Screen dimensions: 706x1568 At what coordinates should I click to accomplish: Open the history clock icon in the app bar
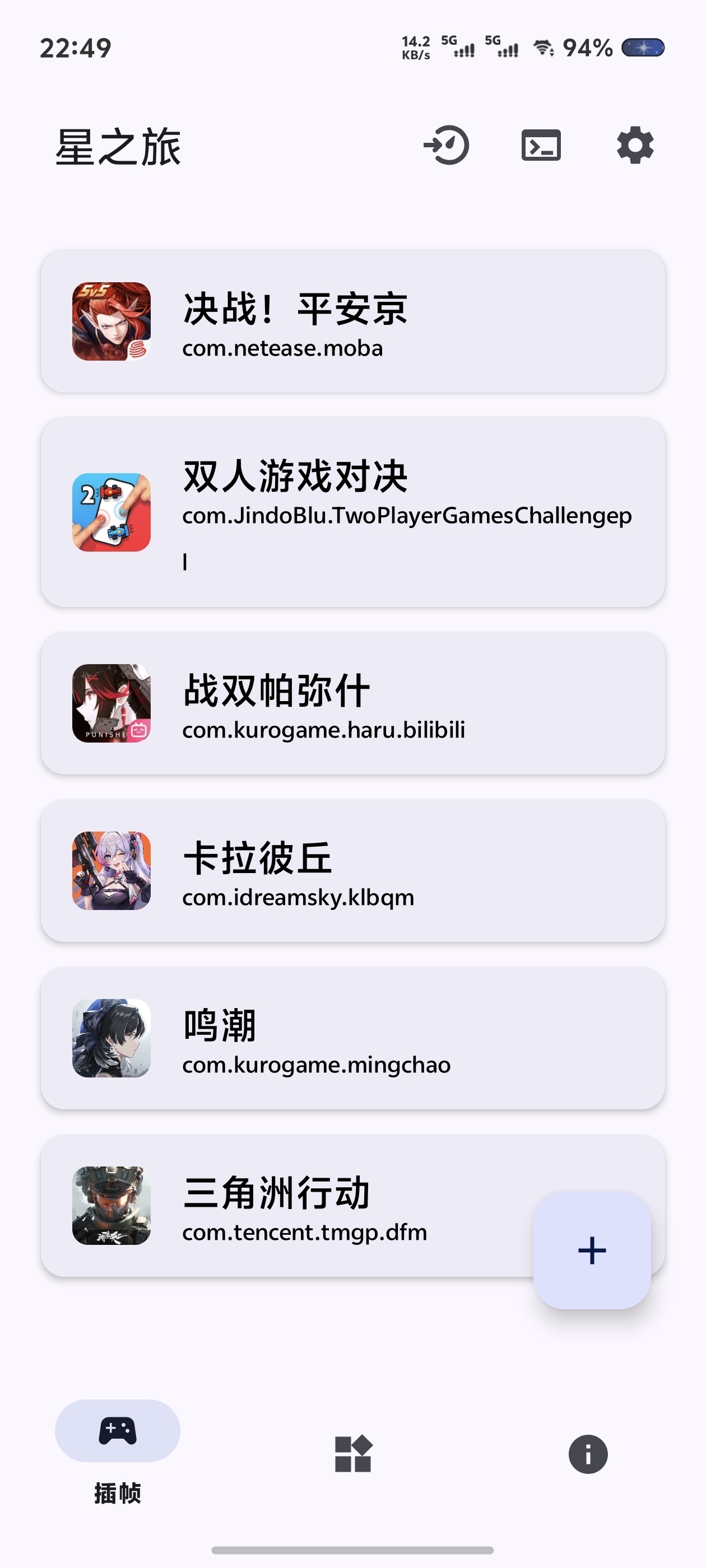447,146
